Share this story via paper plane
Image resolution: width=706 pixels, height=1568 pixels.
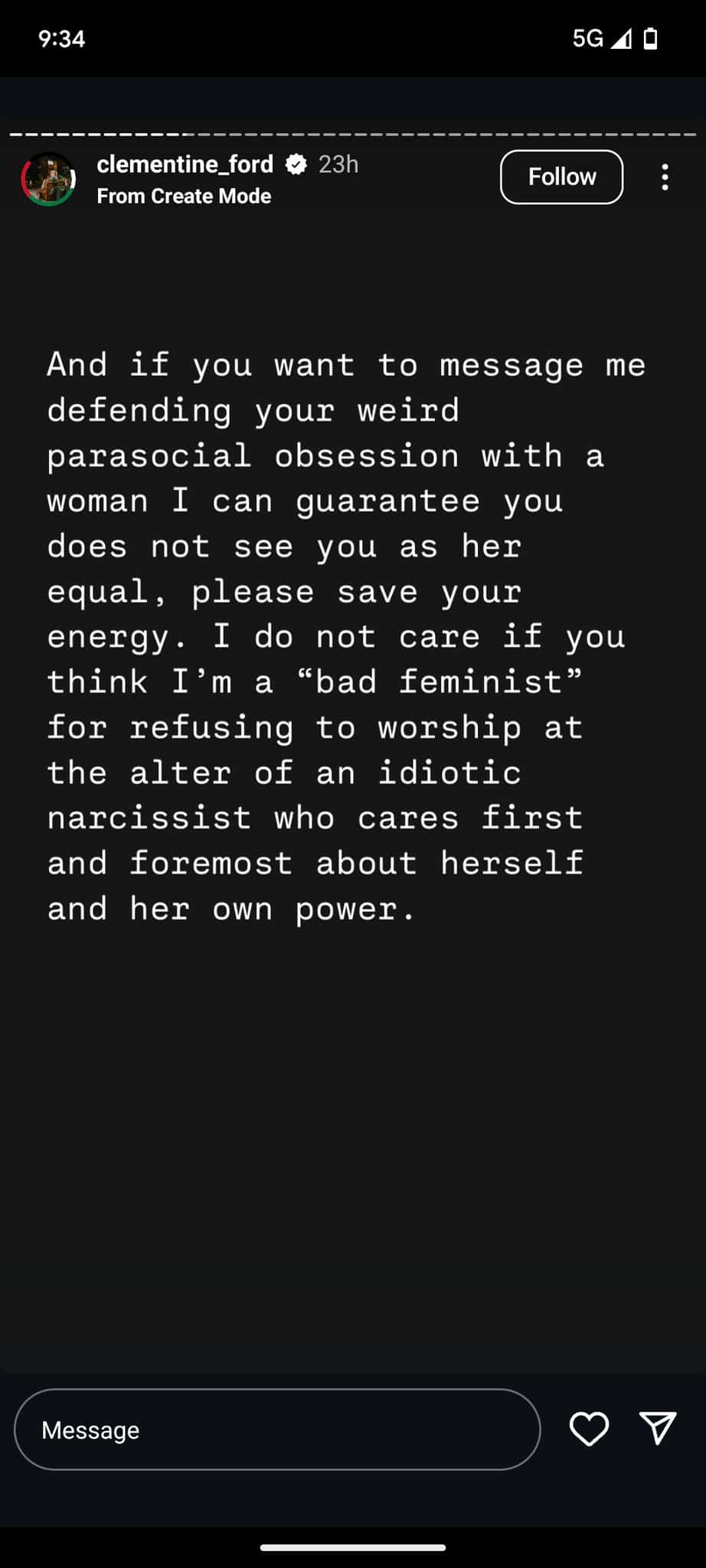(x=658, y=1429)
